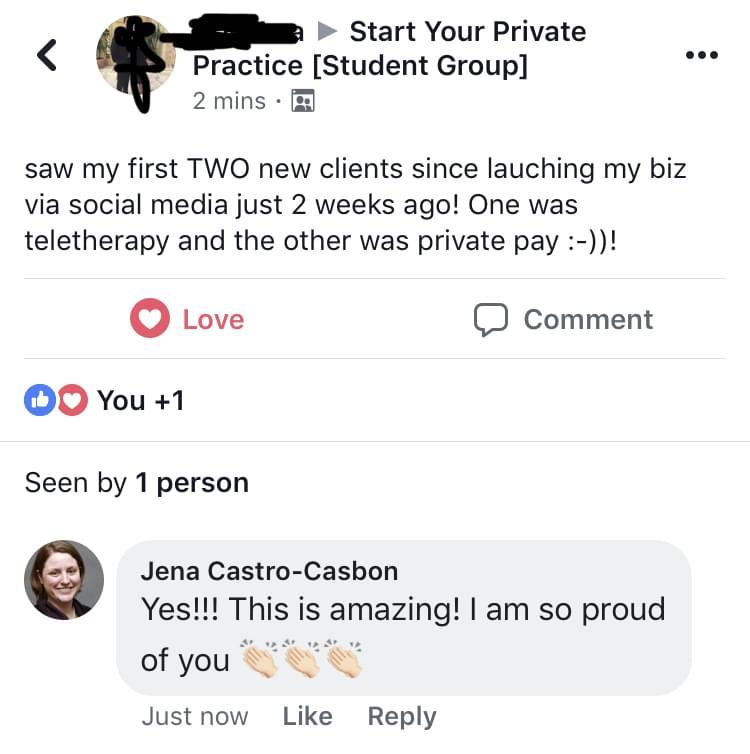Reply to Jena Castro-Casbon's comment

coord(402,716)
